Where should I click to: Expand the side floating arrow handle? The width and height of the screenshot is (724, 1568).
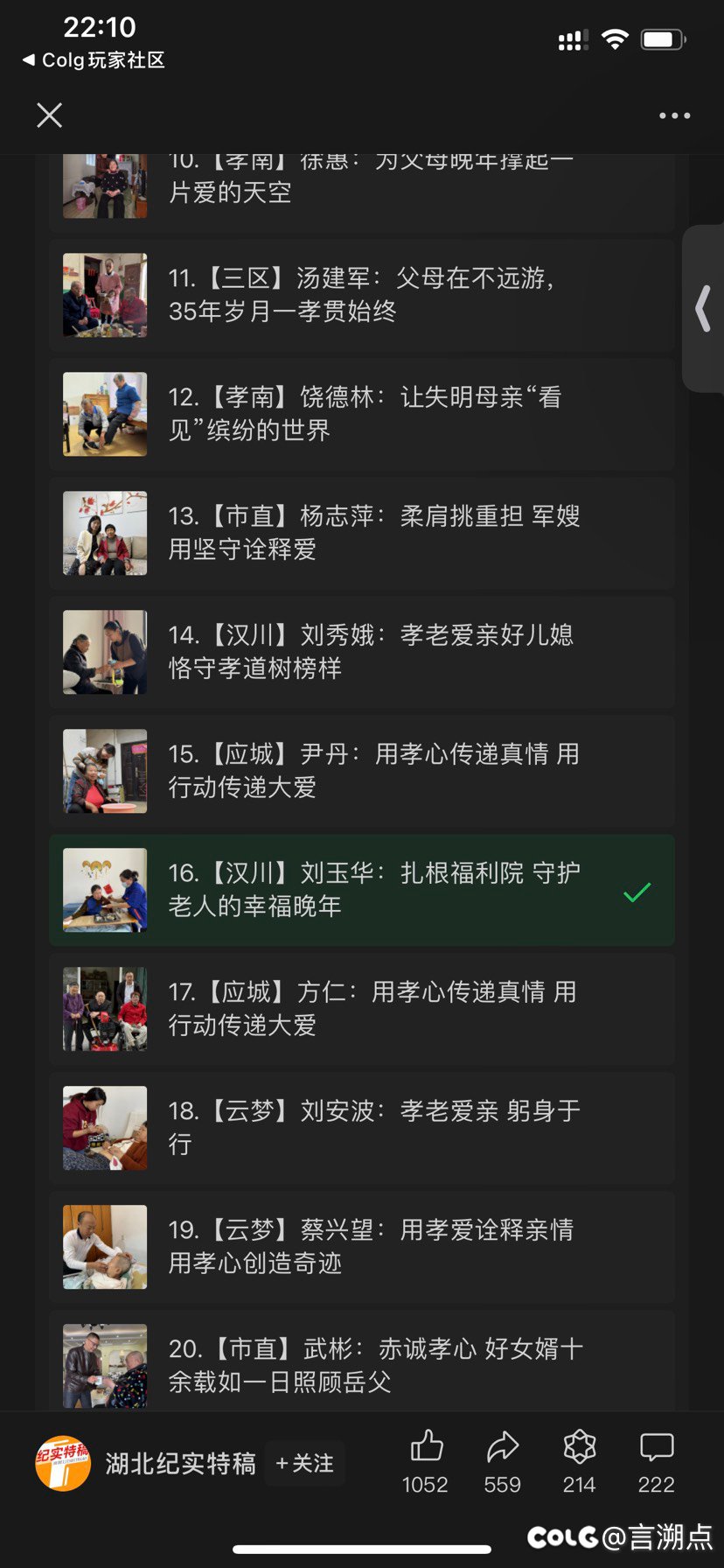(x=703, y=309)
